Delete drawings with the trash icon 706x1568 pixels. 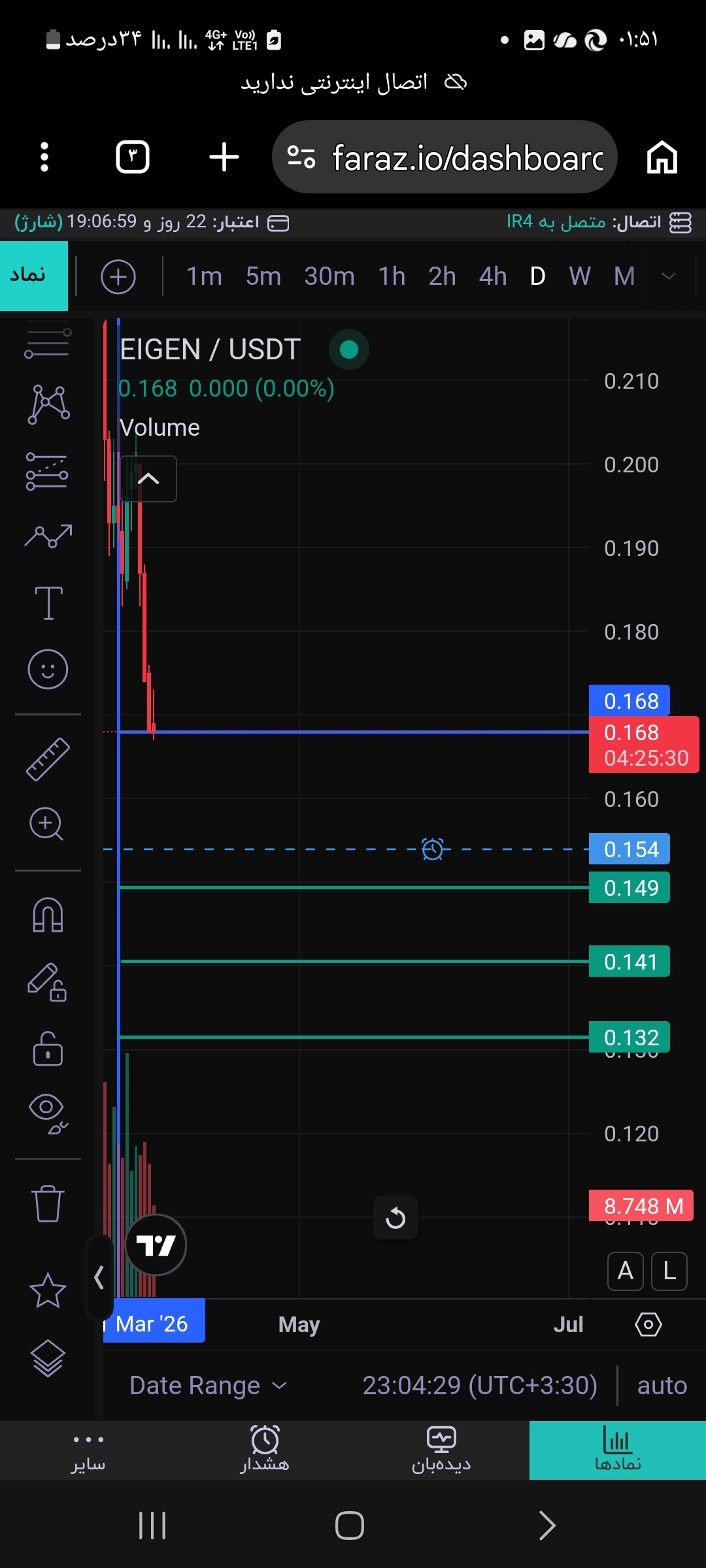click(x=48, y=1203)
